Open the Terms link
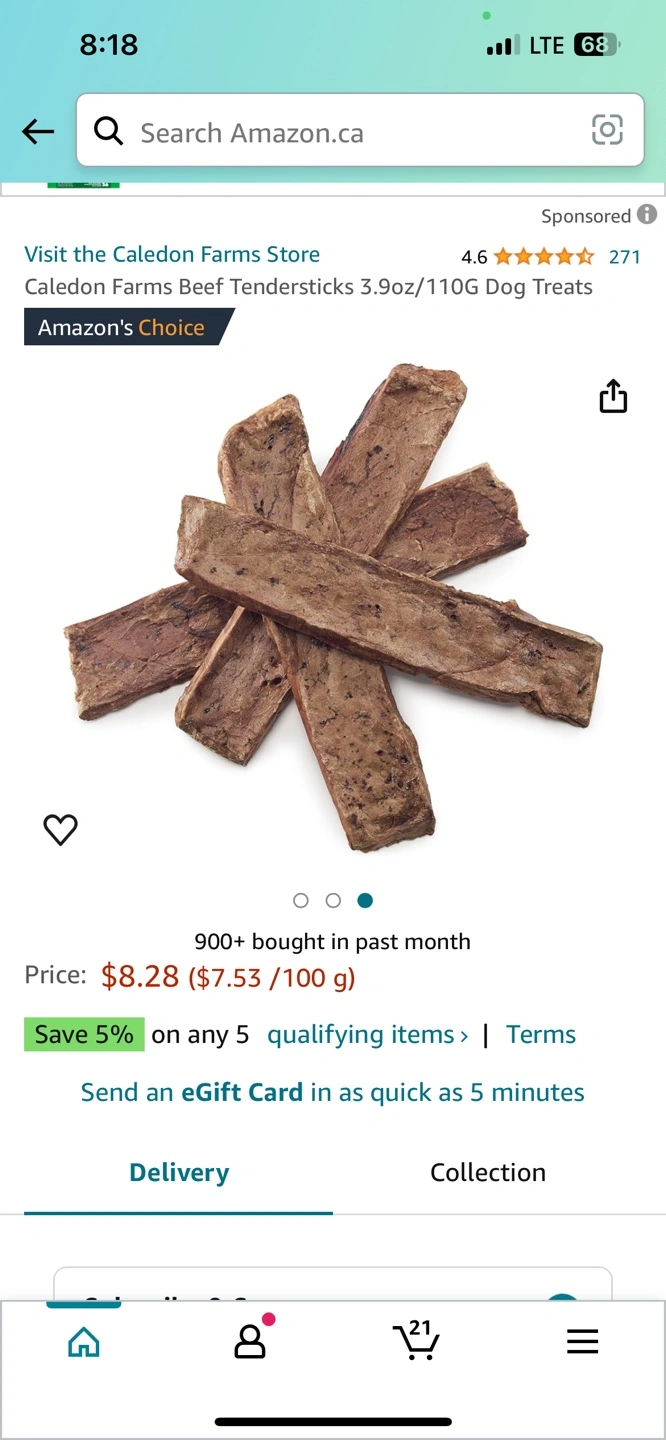 click(540, 1035)
